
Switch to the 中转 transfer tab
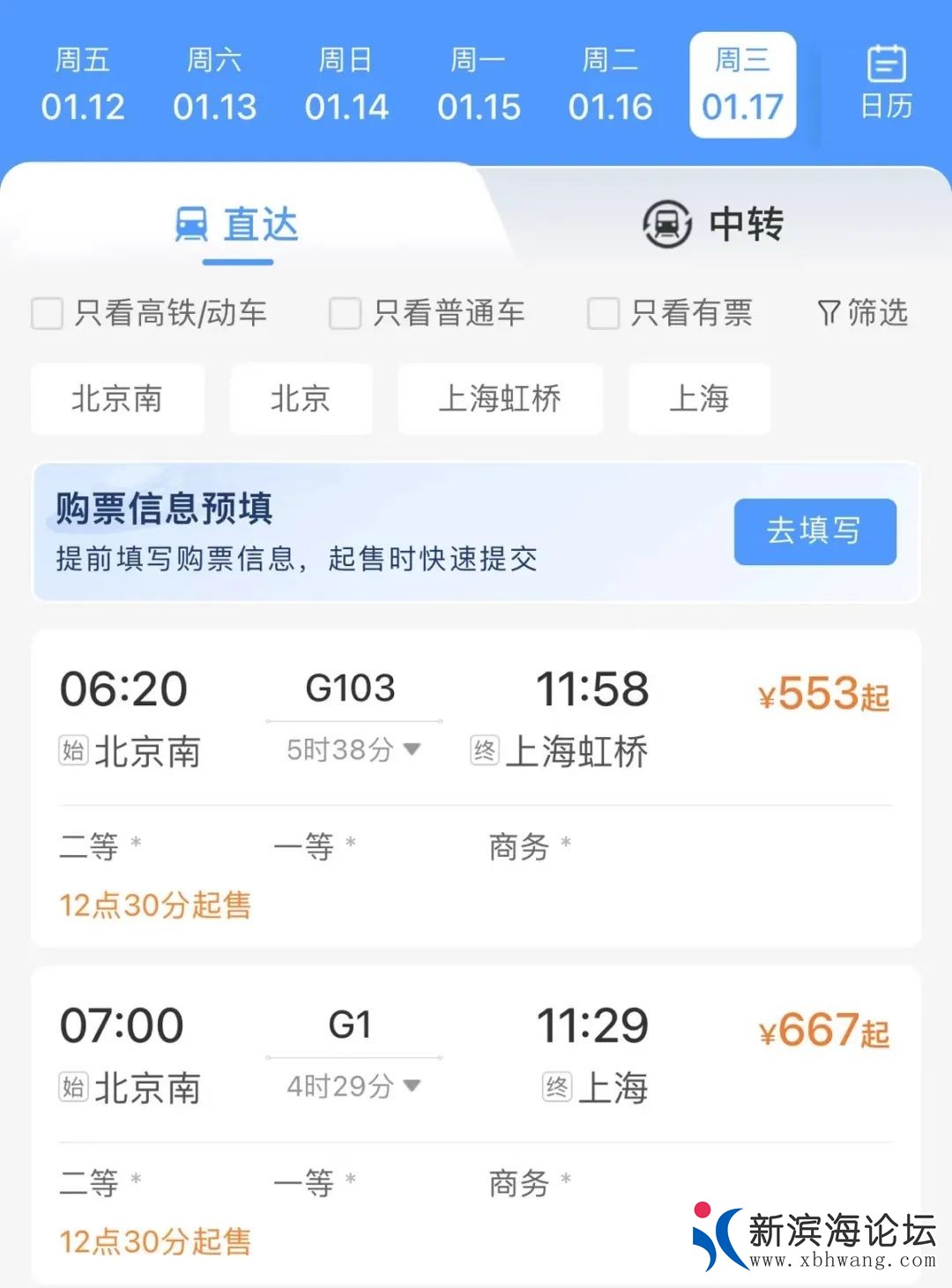[x=712, y=224]
